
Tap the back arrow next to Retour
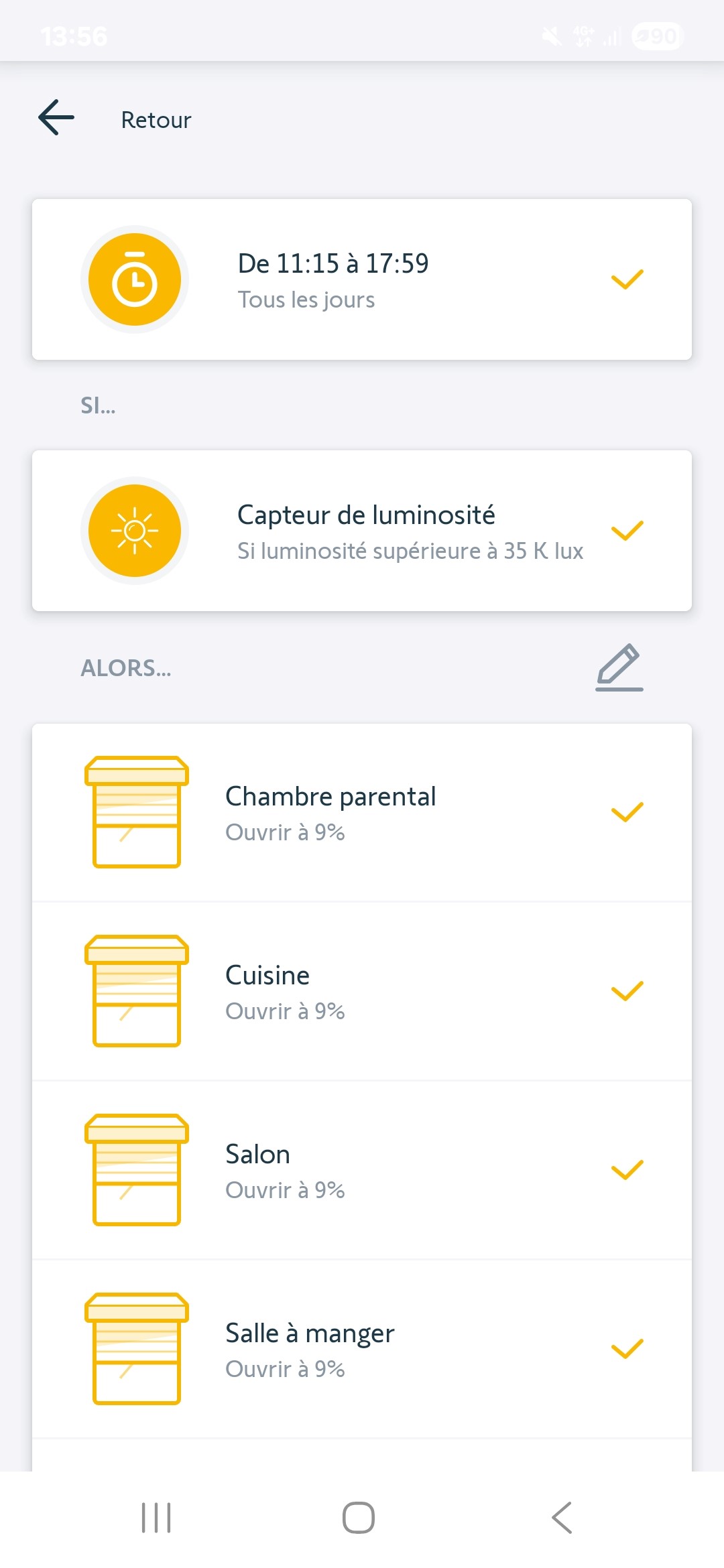56,118
